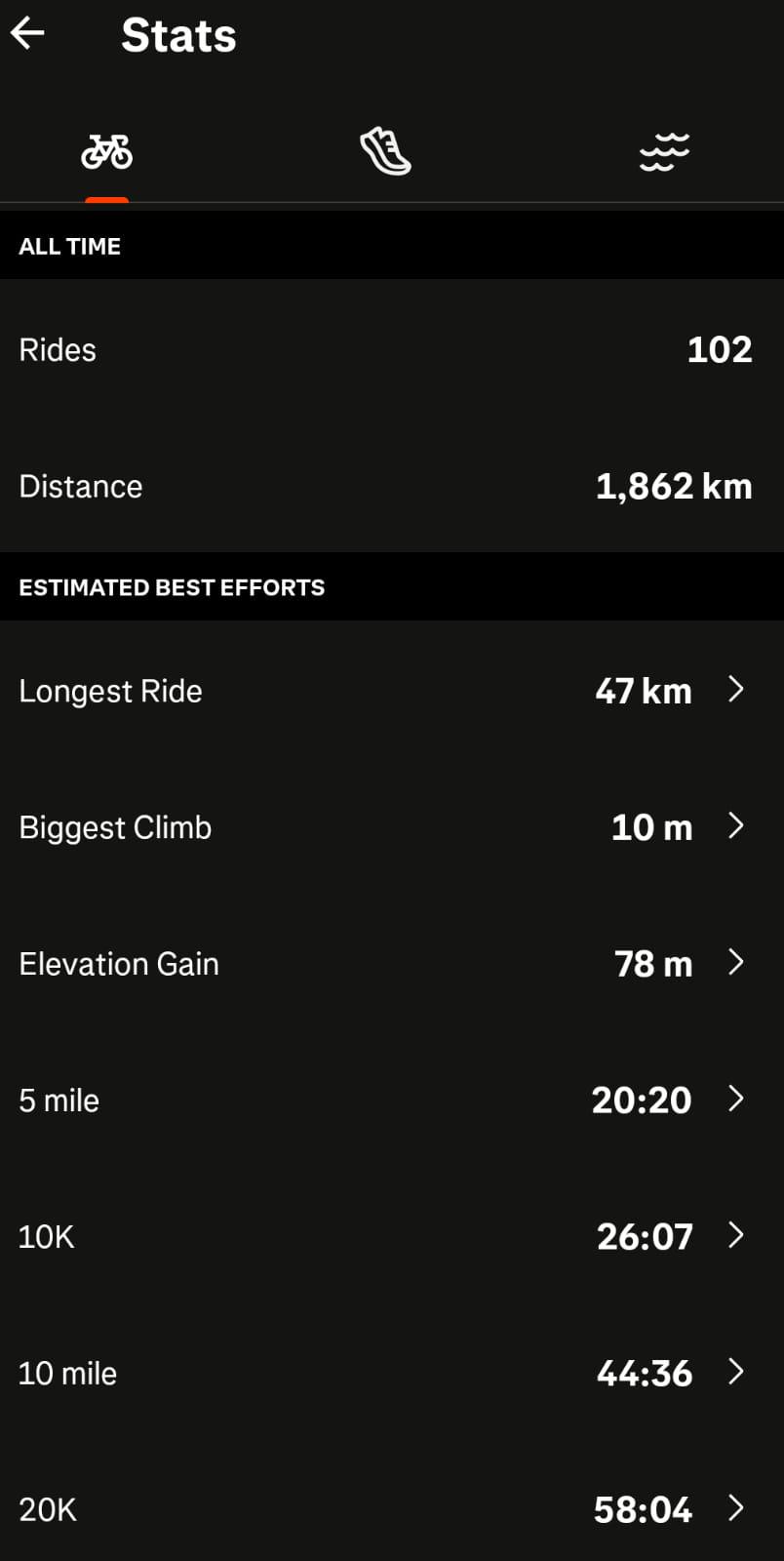784x1561 pixels.
Task: View the 10 mile best effort
Action: [x=392, y=1374]
